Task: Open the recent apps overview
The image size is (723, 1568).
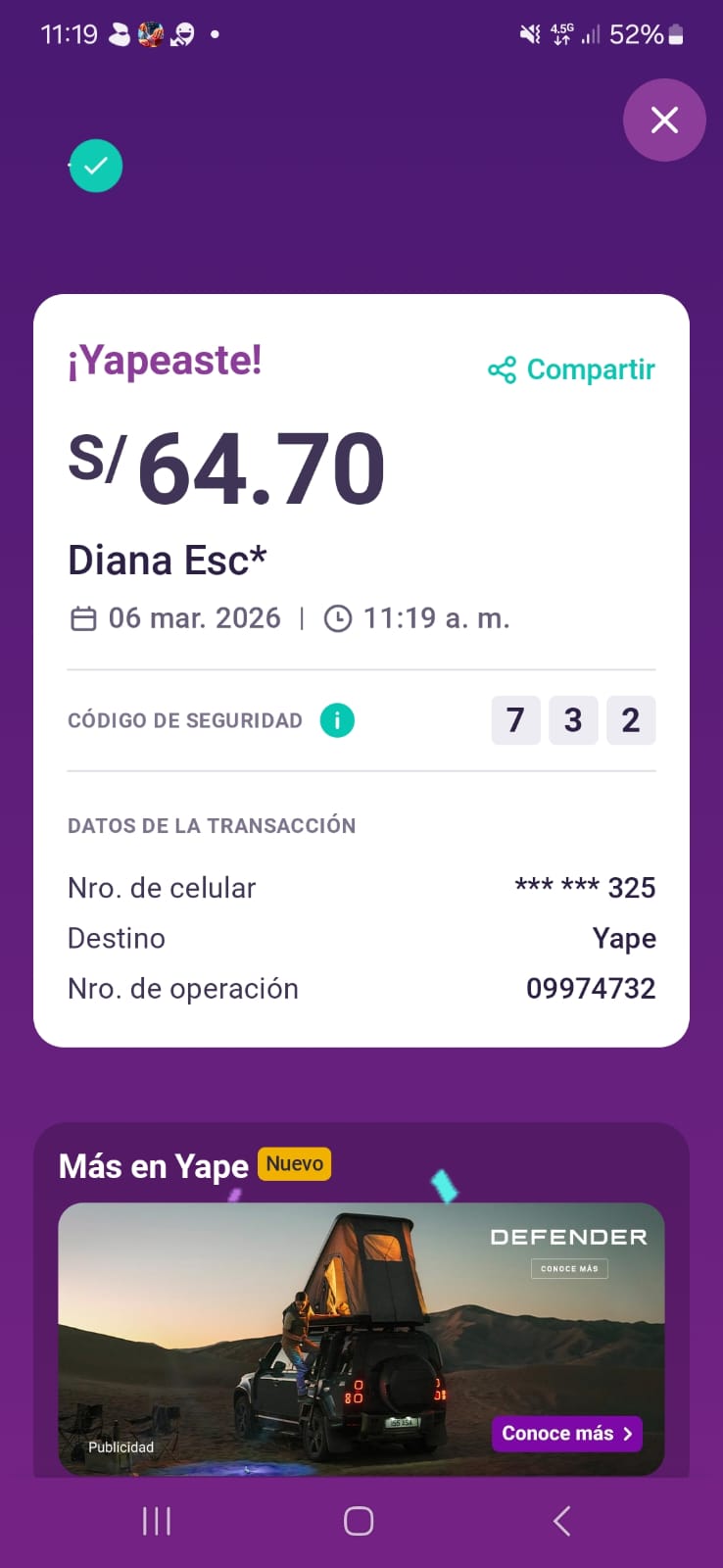Action: pos(157,1521)
